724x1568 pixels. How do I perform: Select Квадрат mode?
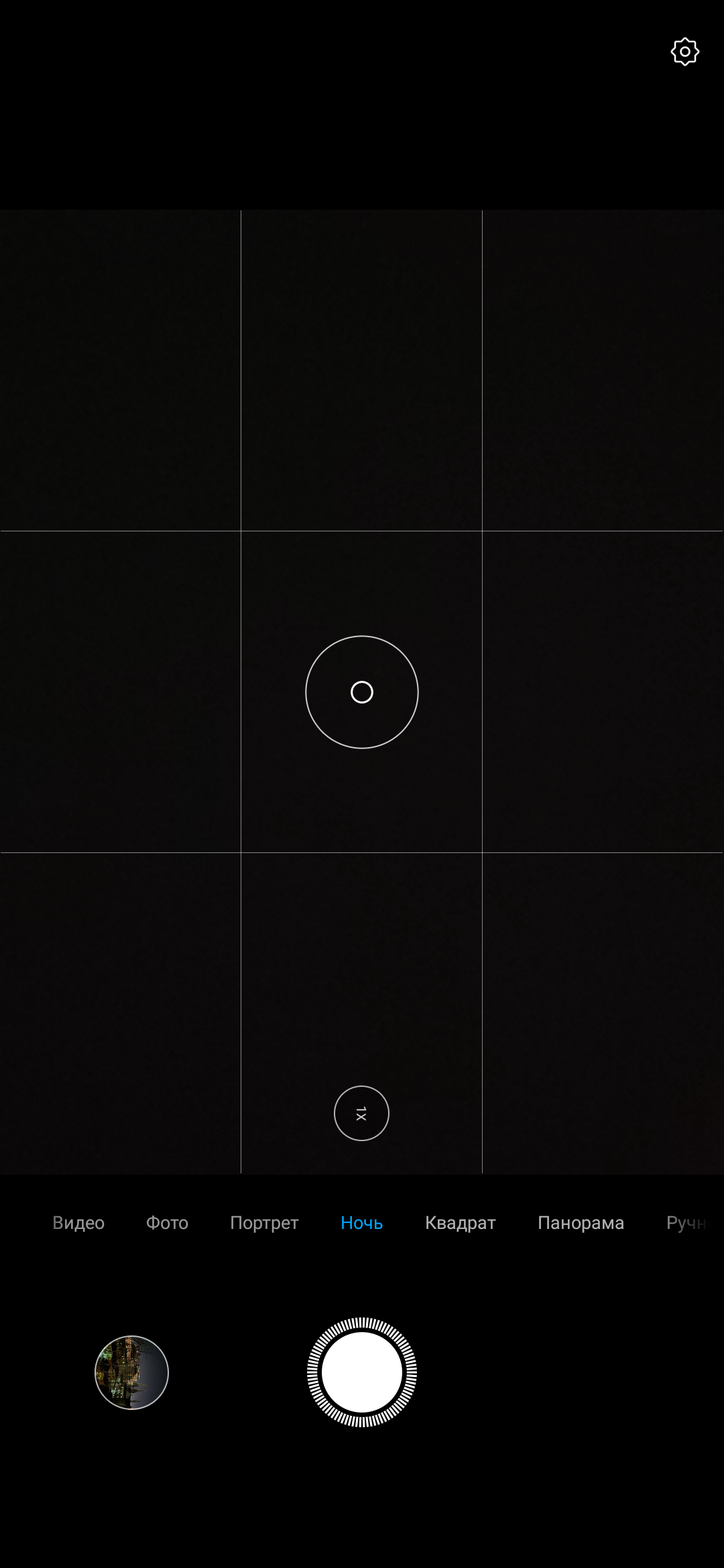point(461,1224)
